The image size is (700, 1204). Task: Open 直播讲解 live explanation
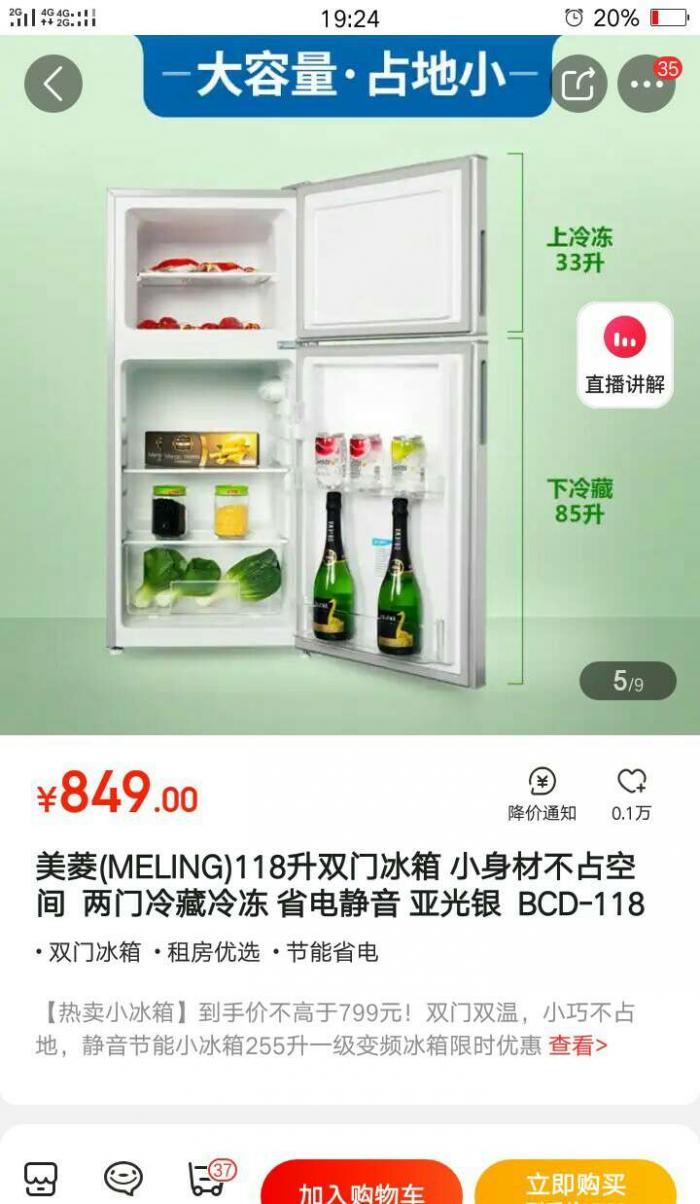(625, 355)
